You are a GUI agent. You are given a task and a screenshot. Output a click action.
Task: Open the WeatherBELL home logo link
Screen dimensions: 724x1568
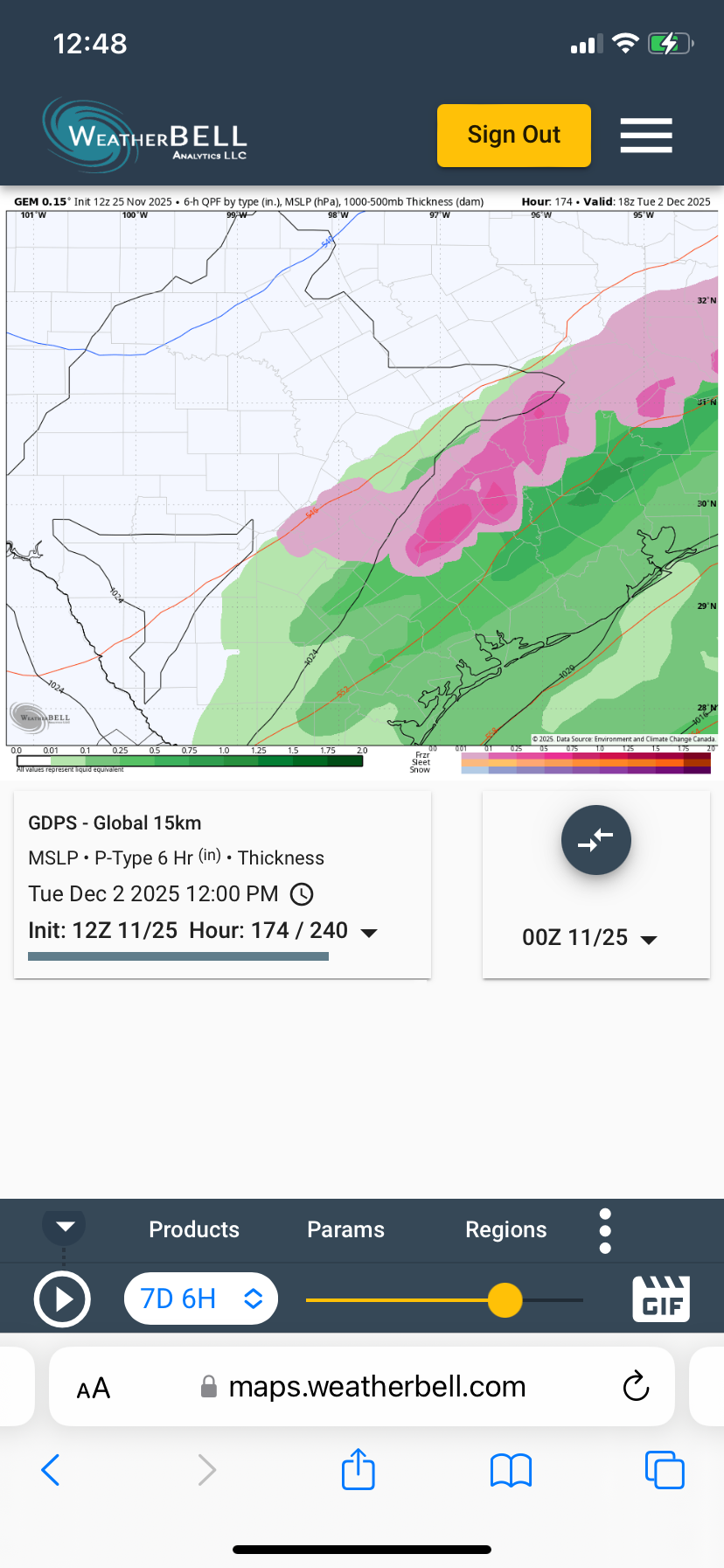145,136
